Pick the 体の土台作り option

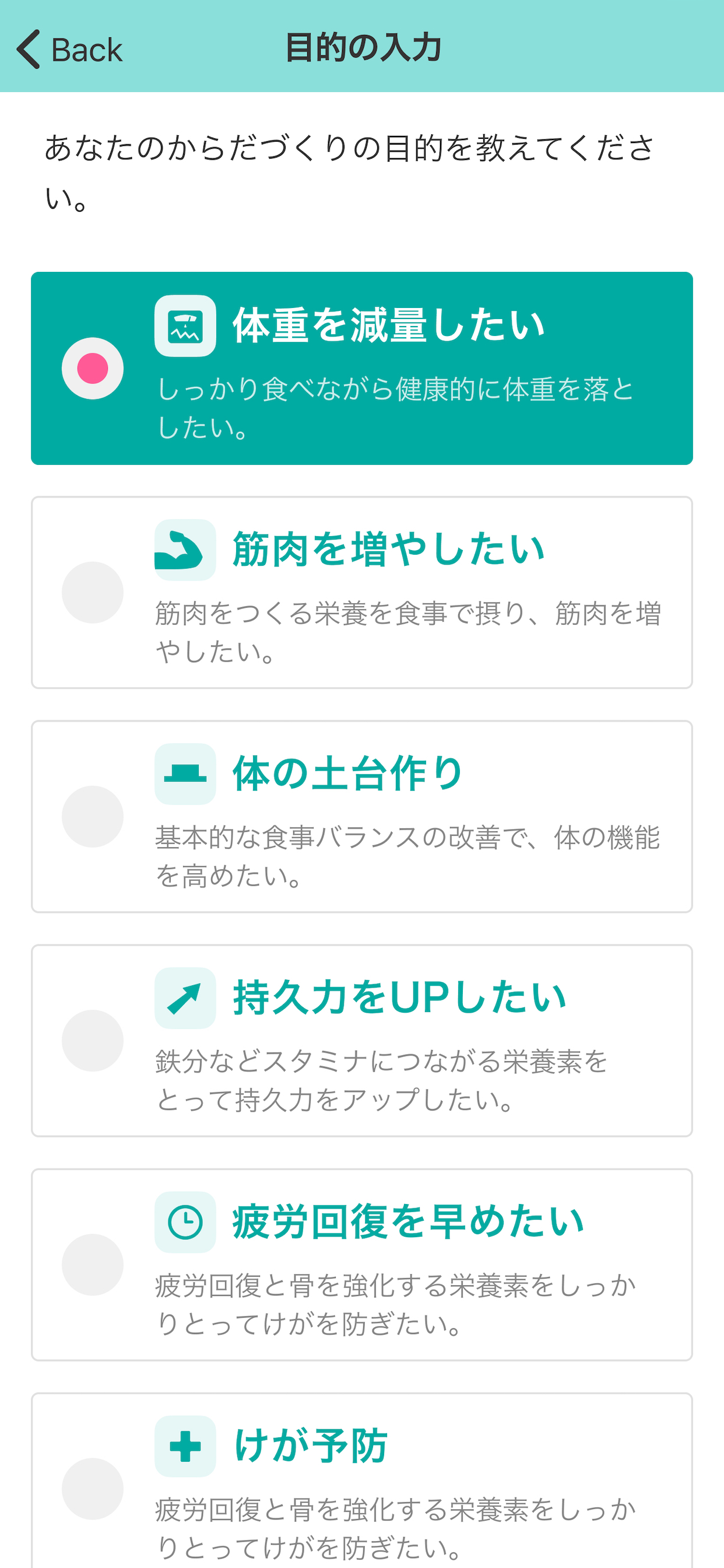pos(362,816)
